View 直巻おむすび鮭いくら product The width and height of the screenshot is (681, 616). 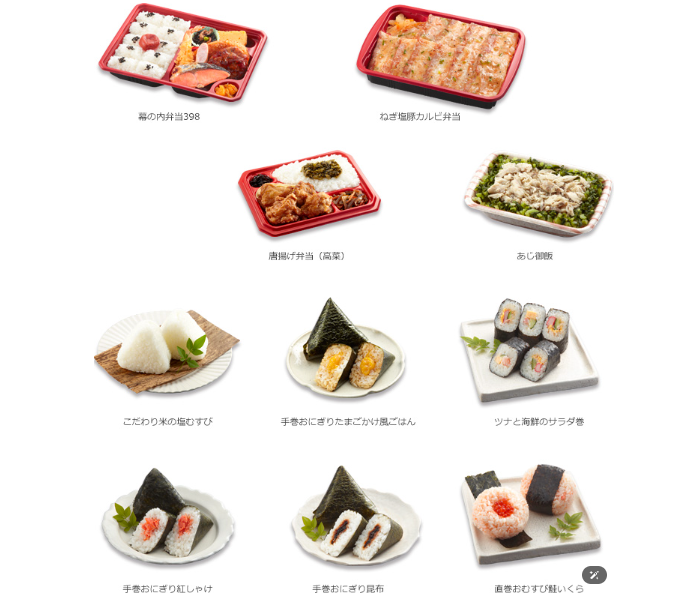pos(528,515)
